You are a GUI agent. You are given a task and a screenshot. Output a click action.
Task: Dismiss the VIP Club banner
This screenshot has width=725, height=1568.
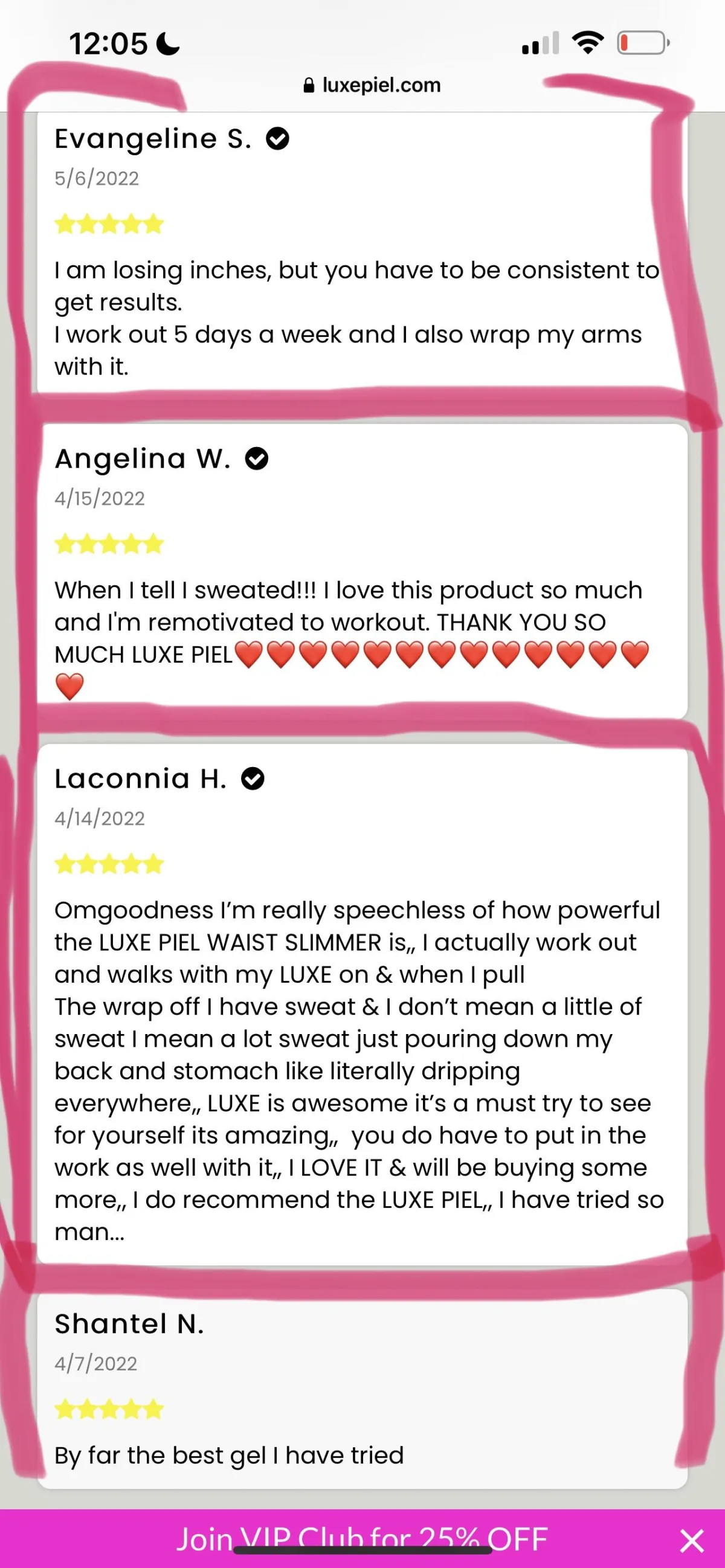tap(692, 1541)
